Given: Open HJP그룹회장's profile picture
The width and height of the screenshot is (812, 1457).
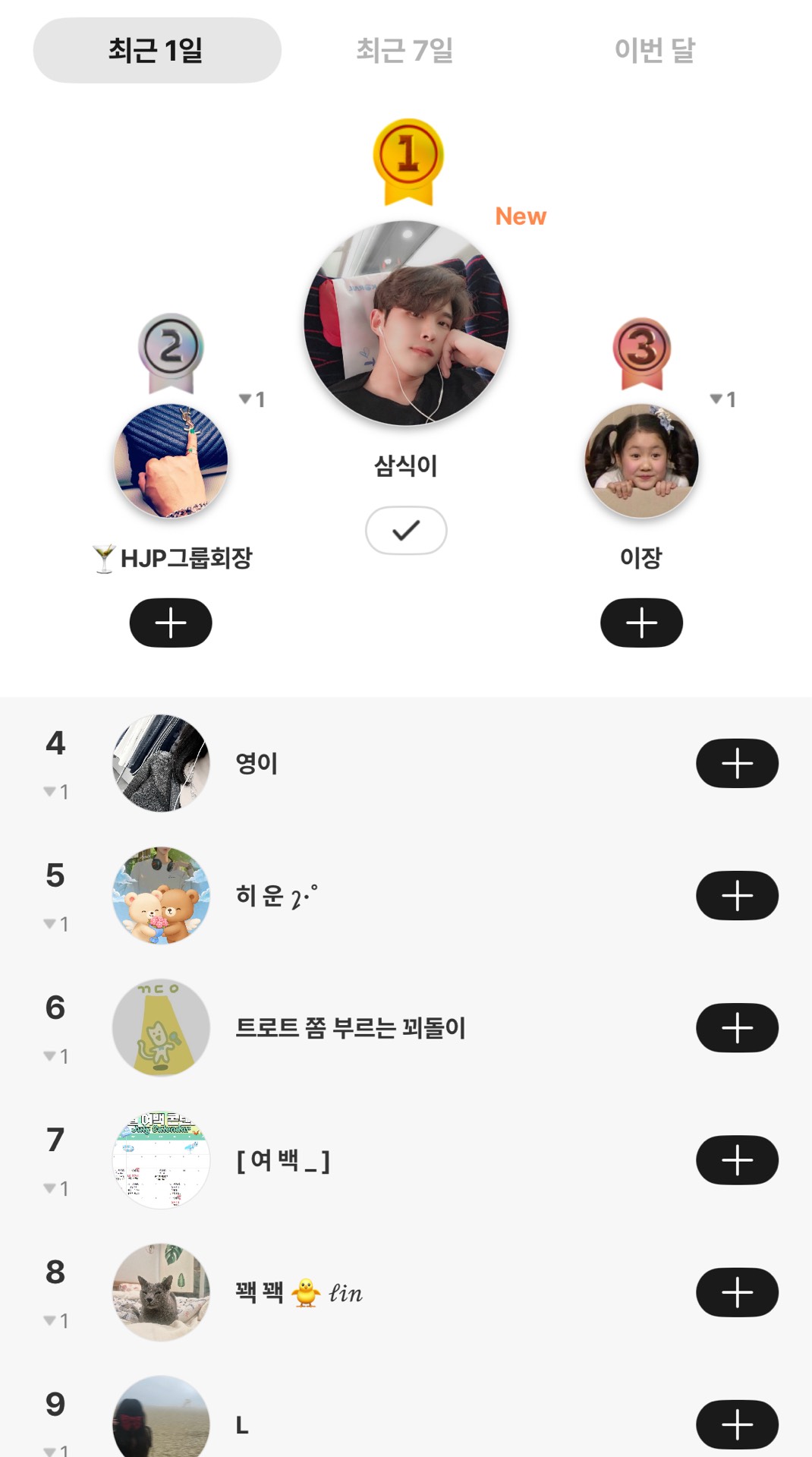Looking at the screenshot, I should click(171, 461).
